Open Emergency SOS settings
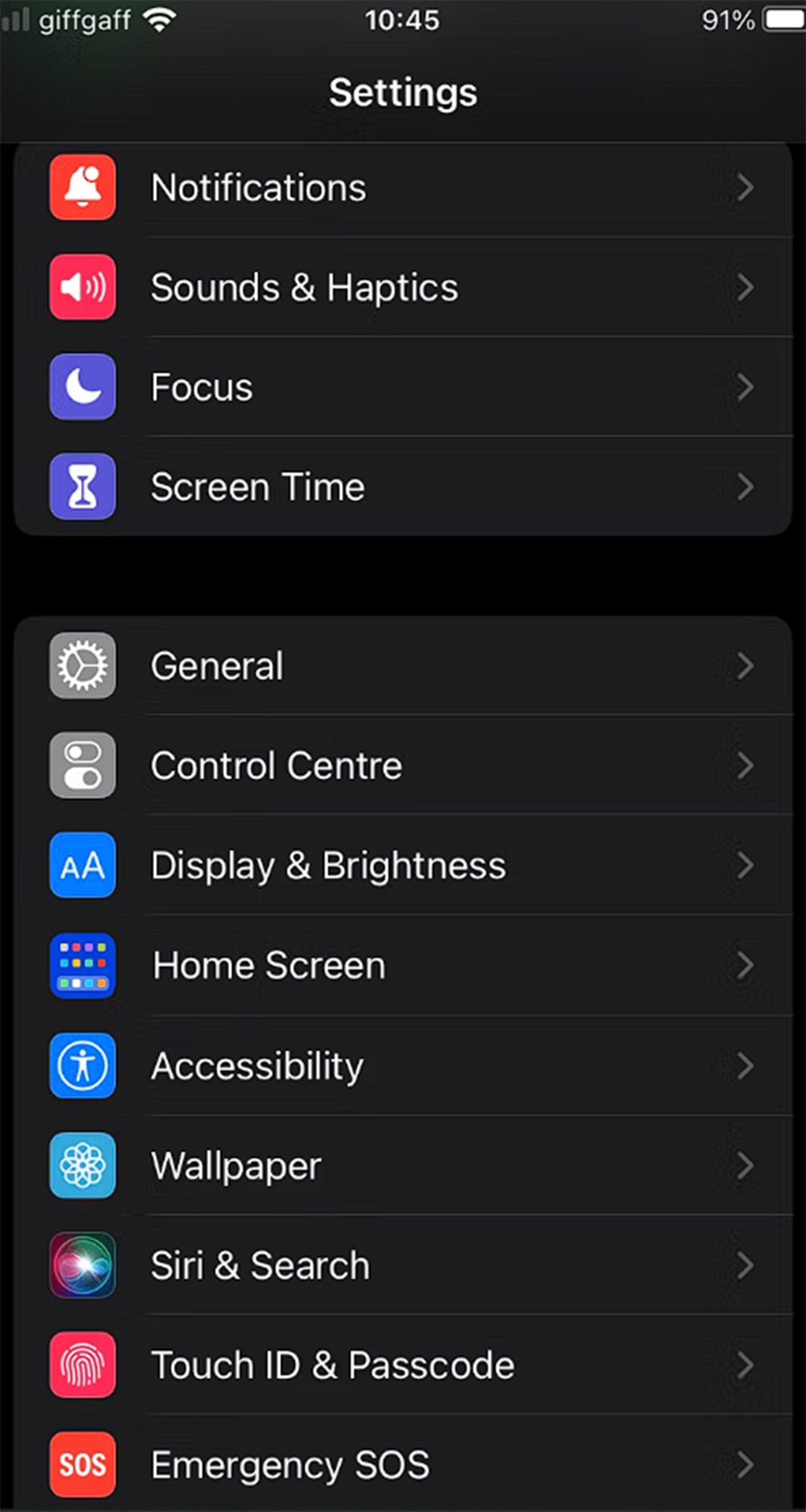 [403, 1465]
